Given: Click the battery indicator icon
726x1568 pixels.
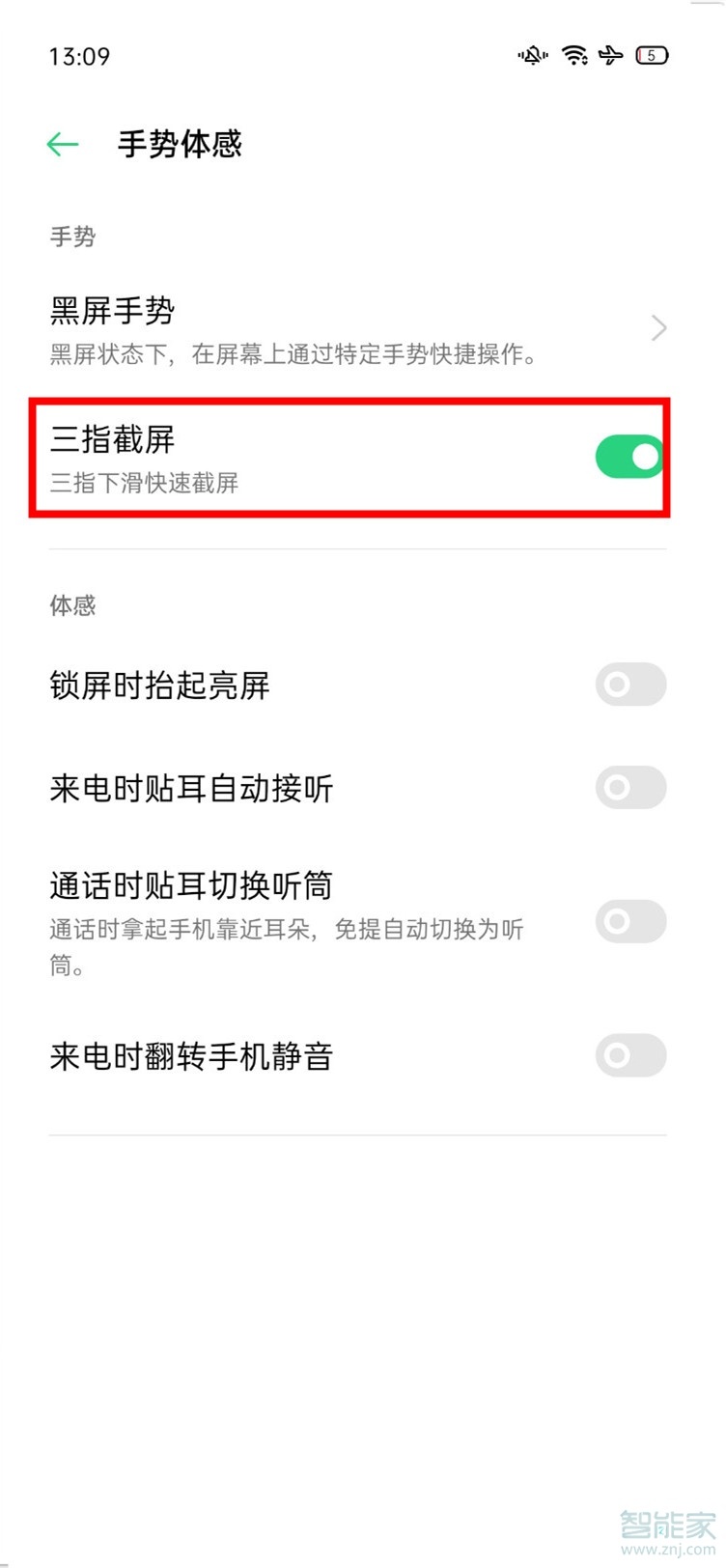Looking at the screenshot, I should click(652, 55).
